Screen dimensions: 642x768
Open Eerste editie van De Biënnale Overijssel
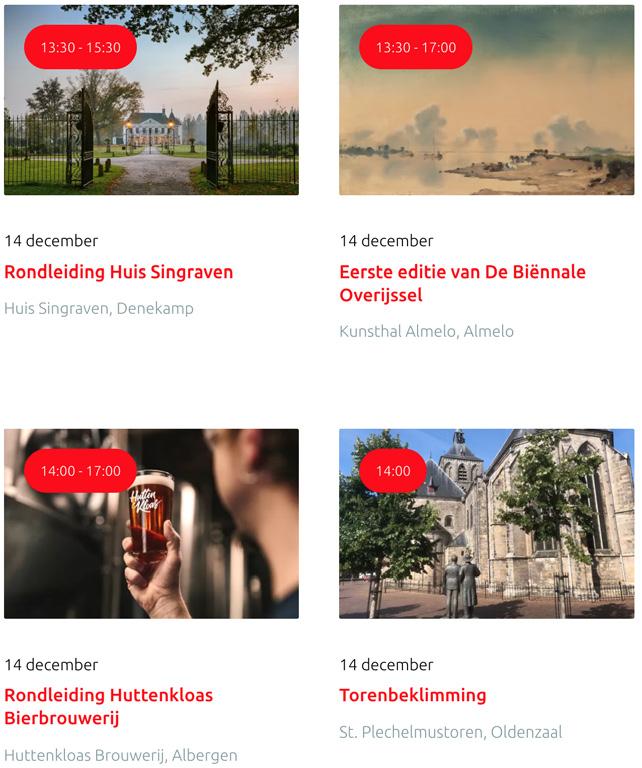[x=462, y=283]
